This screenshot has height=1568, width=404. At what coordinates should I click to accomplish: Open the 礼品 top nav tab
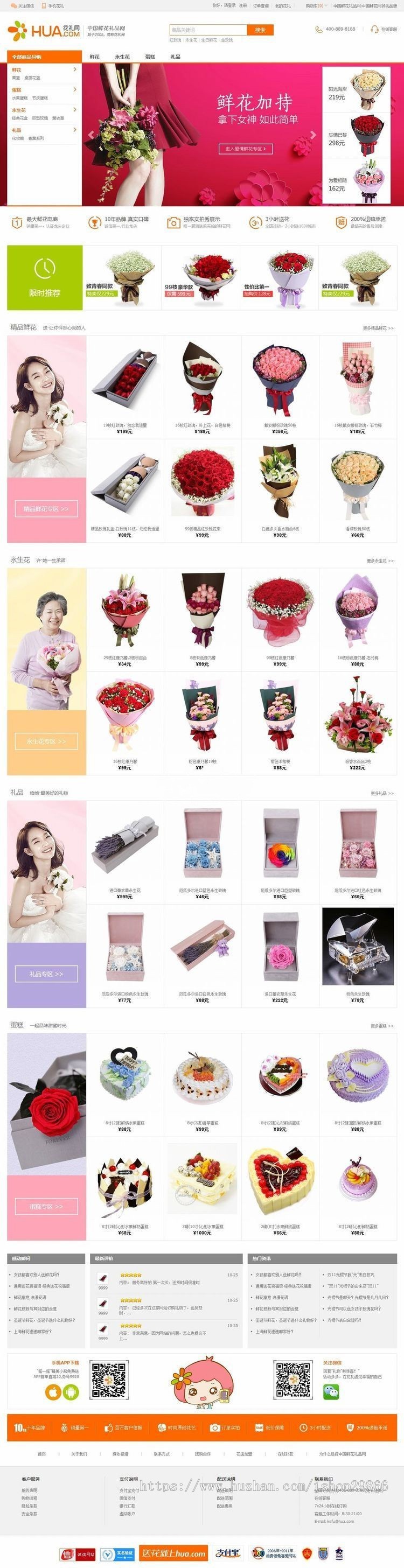(176, 57)
